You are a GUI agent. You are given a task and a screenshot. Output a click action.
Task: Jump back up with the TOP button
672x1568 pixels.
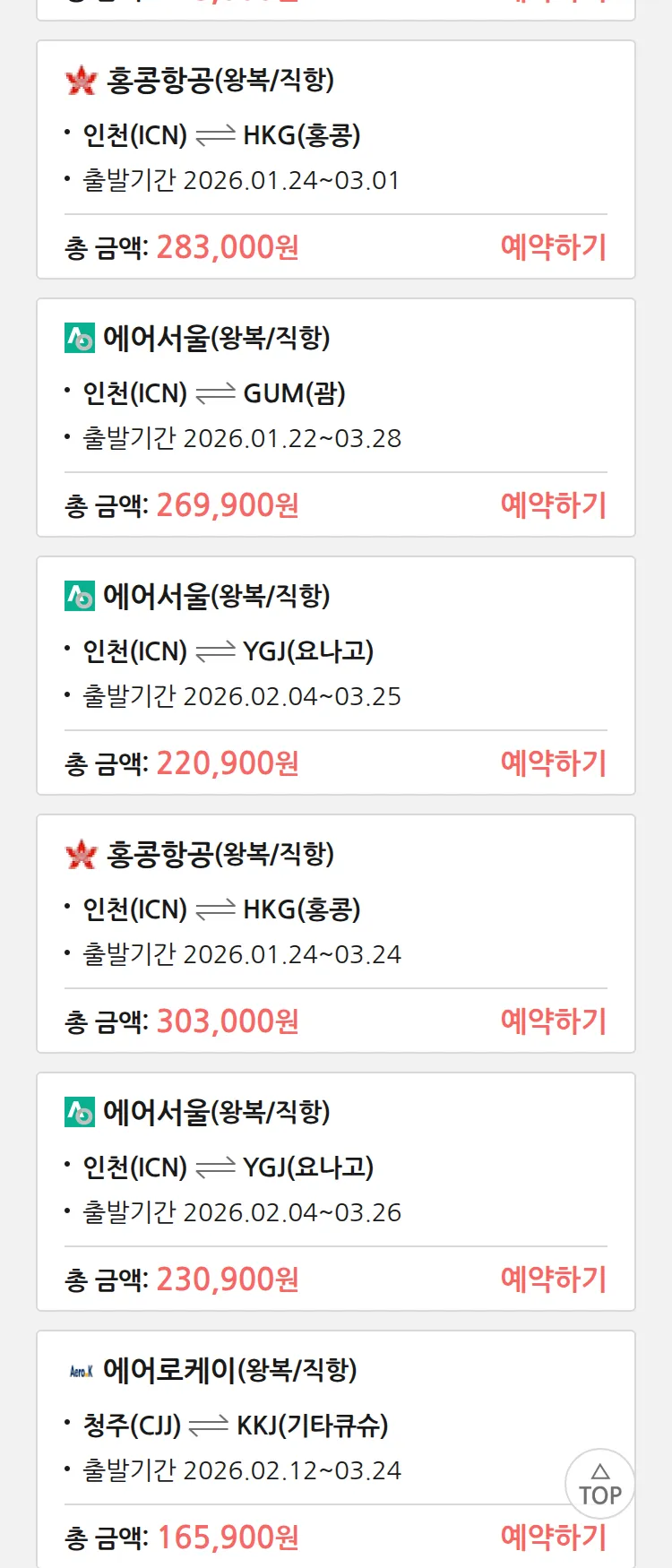coord(599,1484)
